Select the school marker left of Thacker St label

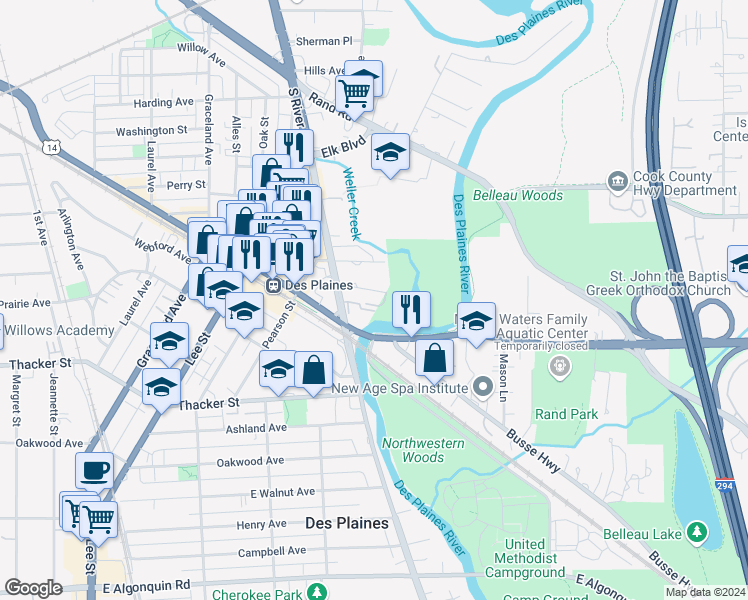(161, 389)
